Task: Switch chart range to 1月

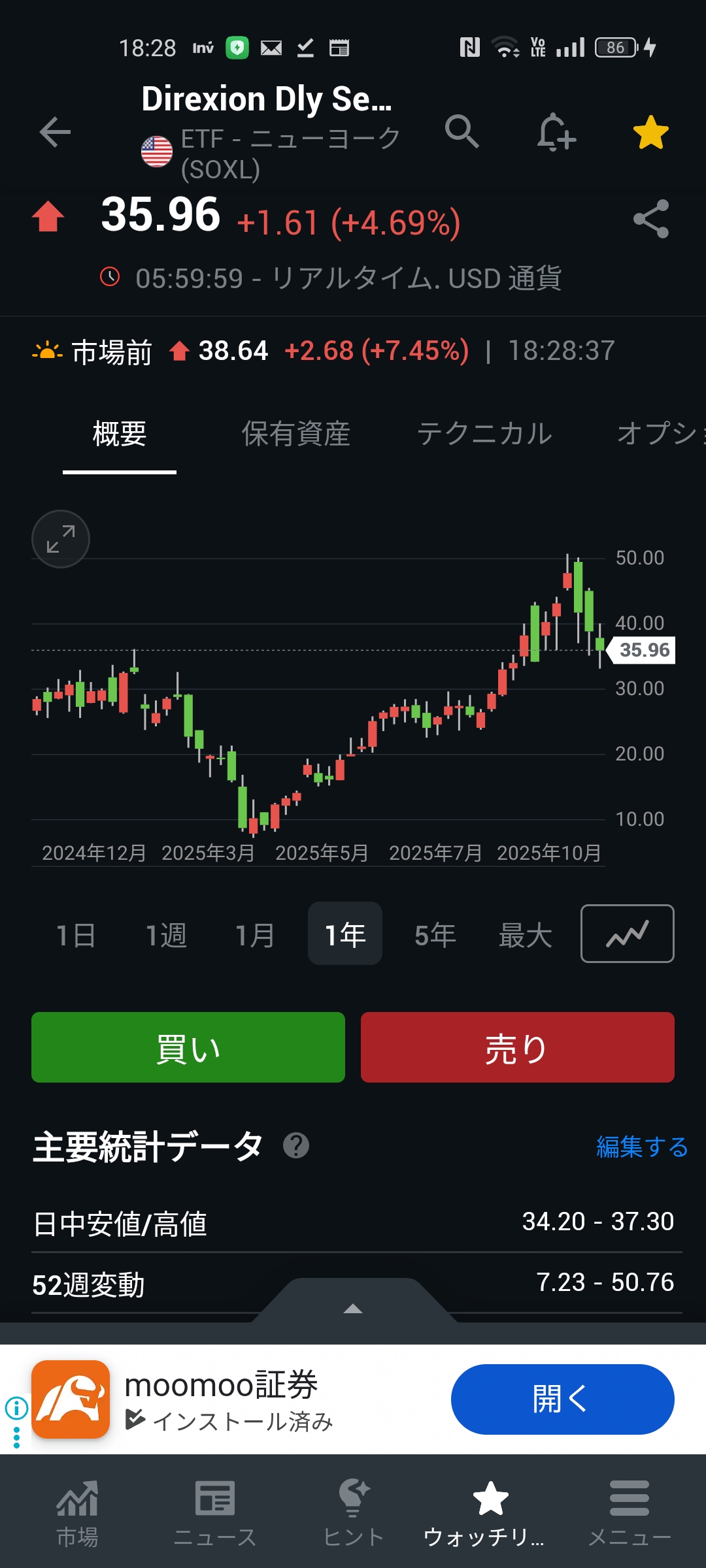Action: click(255, 934)
